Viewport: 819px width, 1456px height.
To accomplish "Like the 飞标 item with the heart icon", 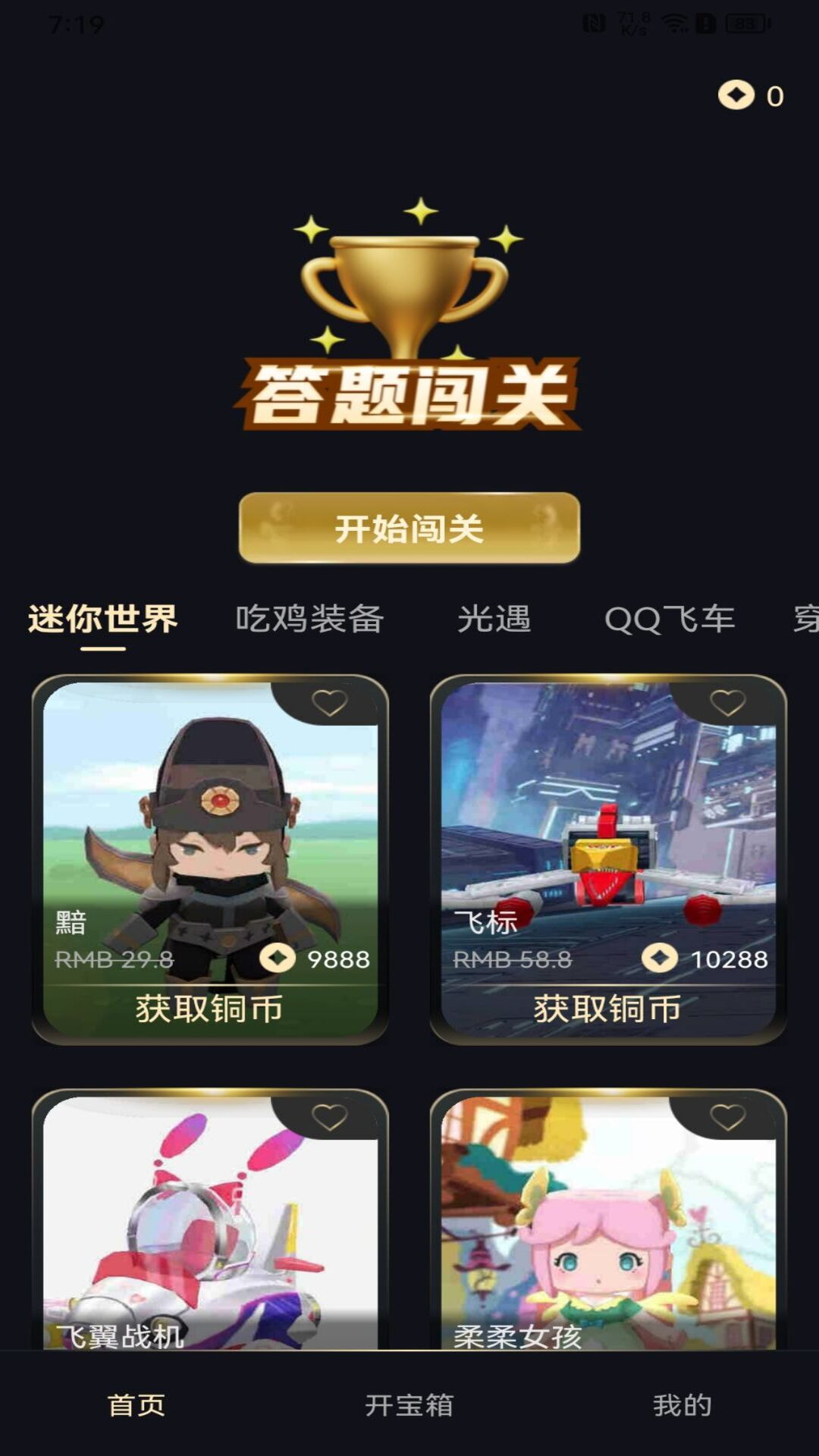I will pos(727,703).
